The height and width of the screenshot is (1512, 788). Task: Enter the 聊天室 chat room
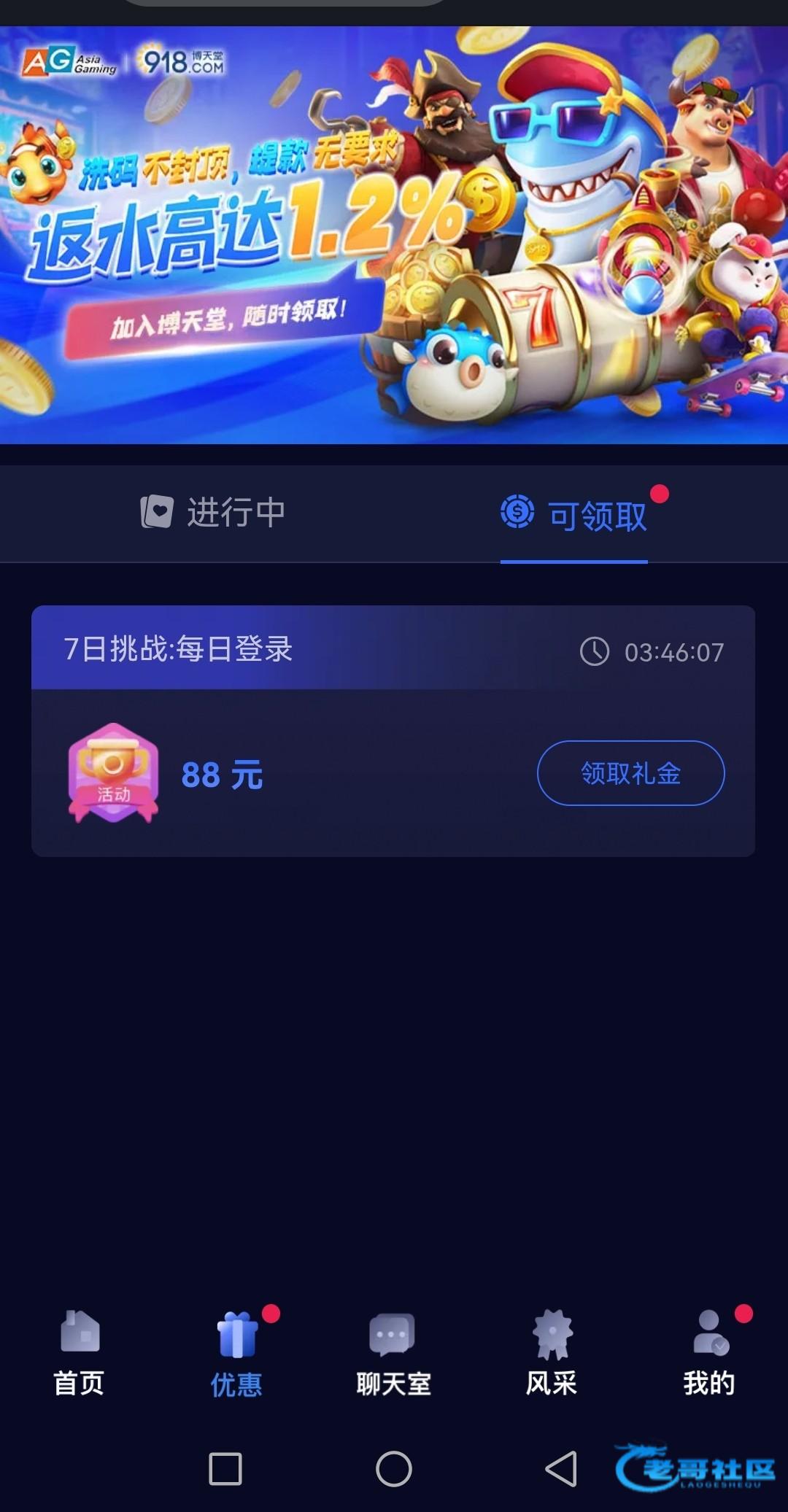point(394,1354)
